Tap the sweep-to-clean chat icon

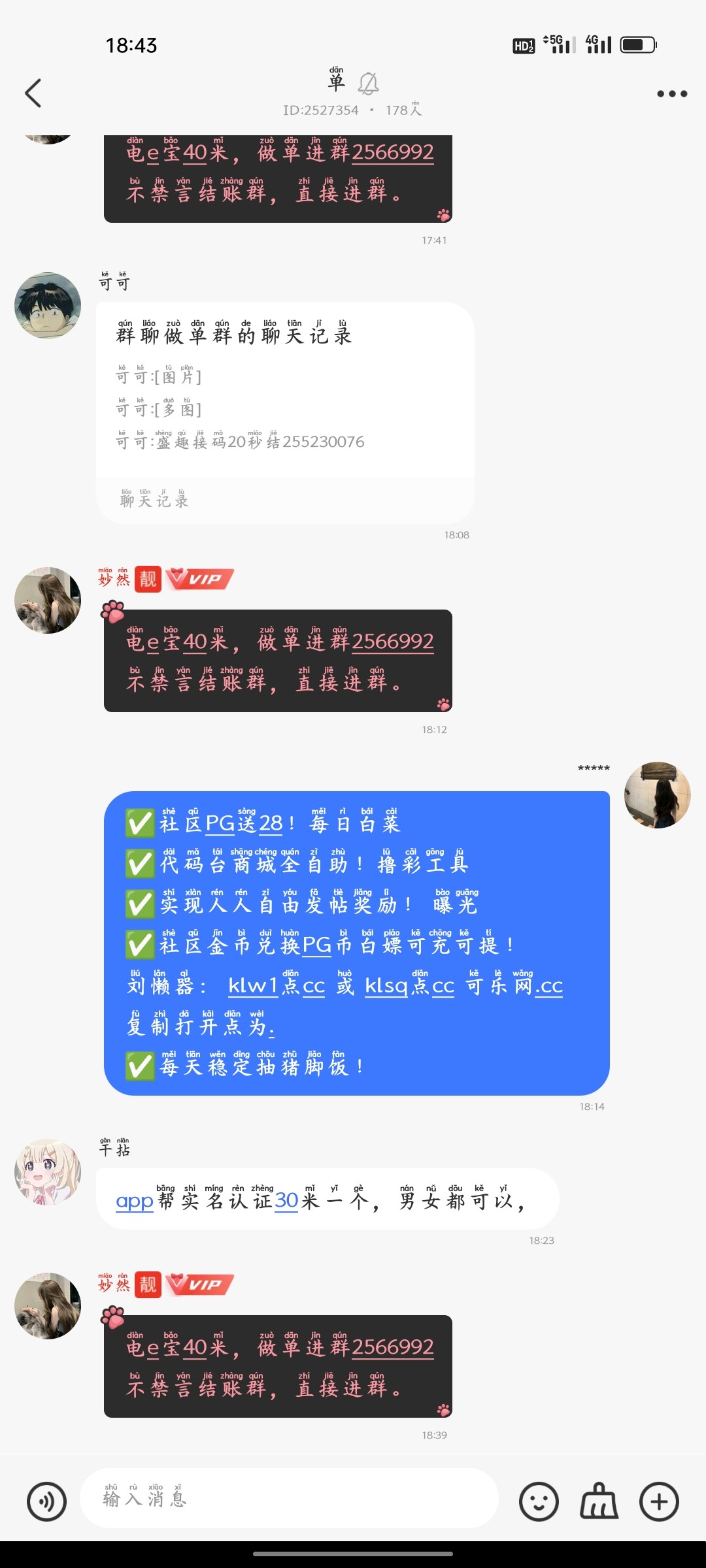[x=598, y=1500]
